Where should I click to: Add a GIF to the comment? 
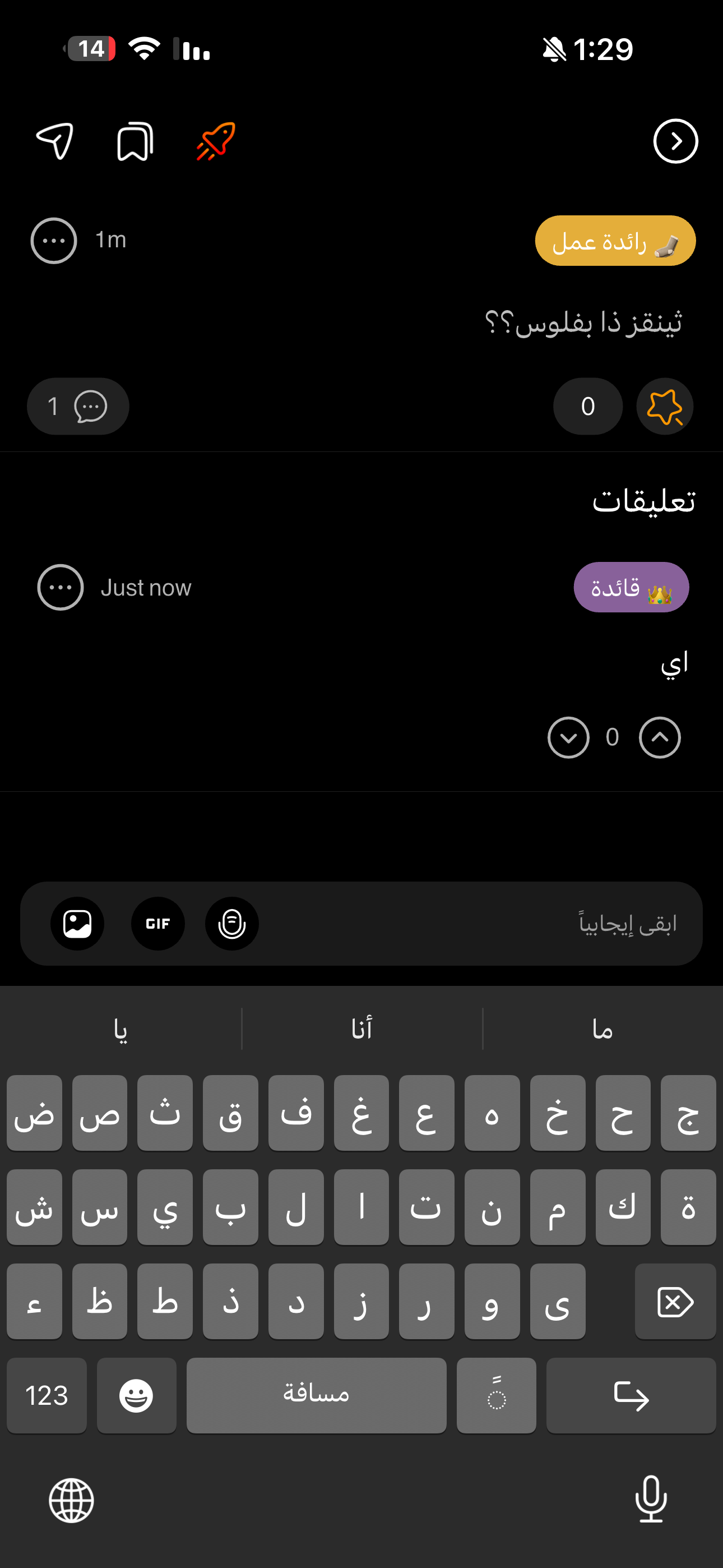tap(157, 924)
